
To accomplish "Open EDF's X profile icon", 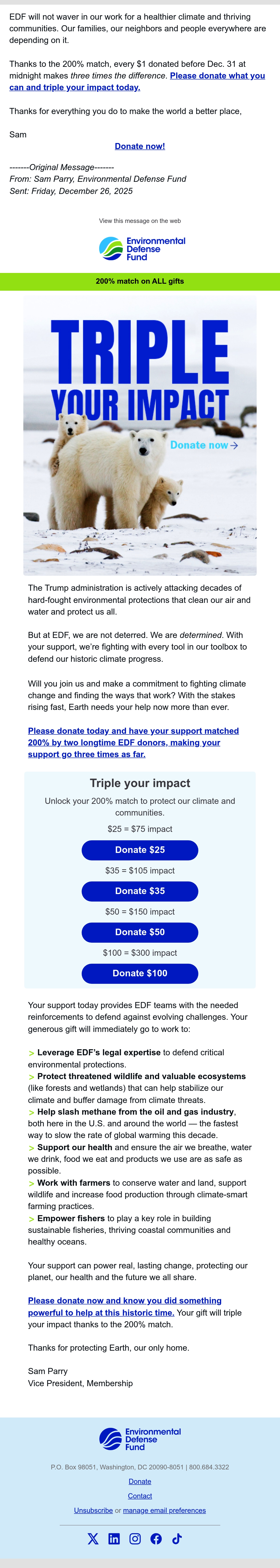I will [x=93, y=1539].
